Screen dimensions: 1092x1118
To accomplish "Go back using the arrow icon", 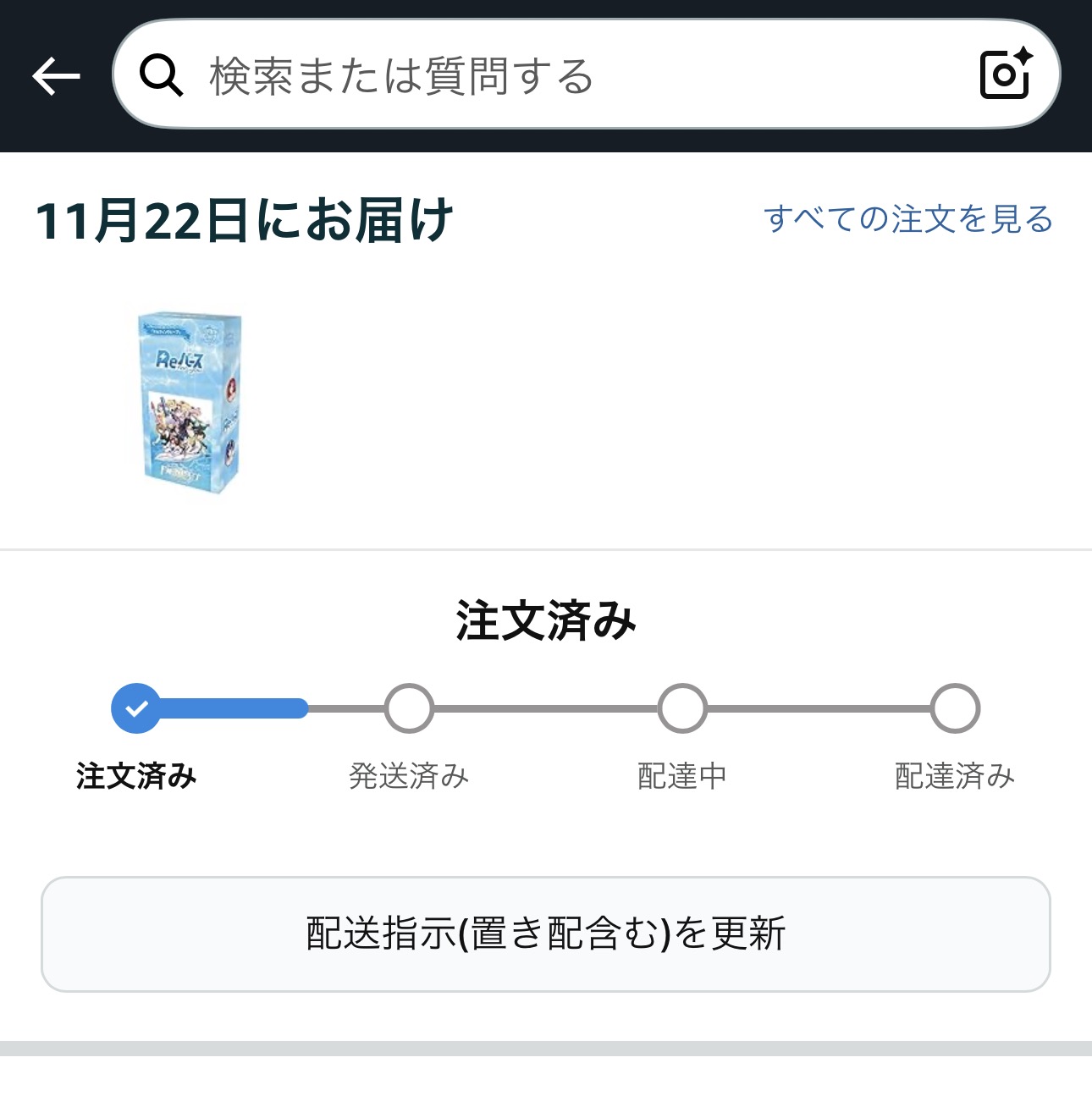I will (x=56, y=76).
